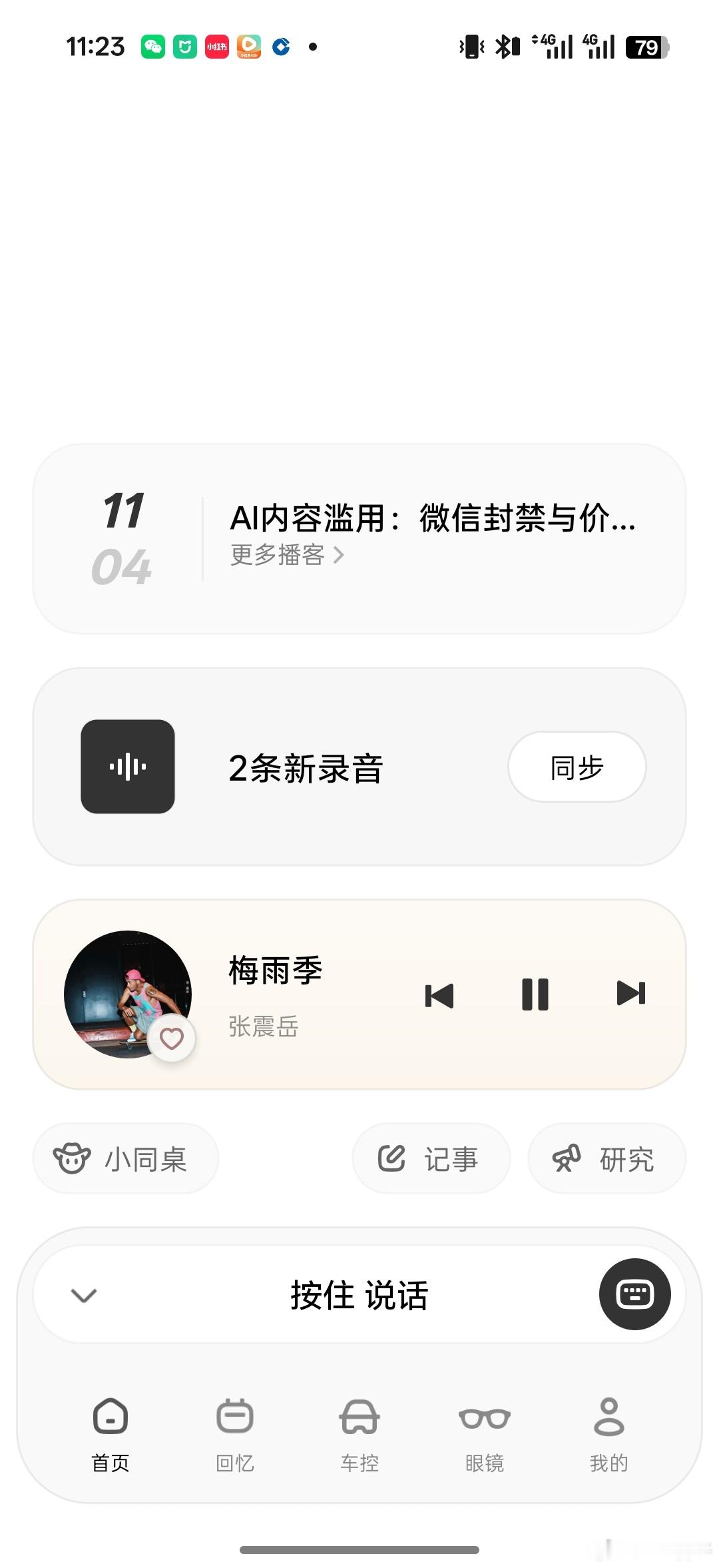Open the 小同桌 companion shortcut icon
This screenshot has width=719, height=1568.
[x=73, y=1158]
